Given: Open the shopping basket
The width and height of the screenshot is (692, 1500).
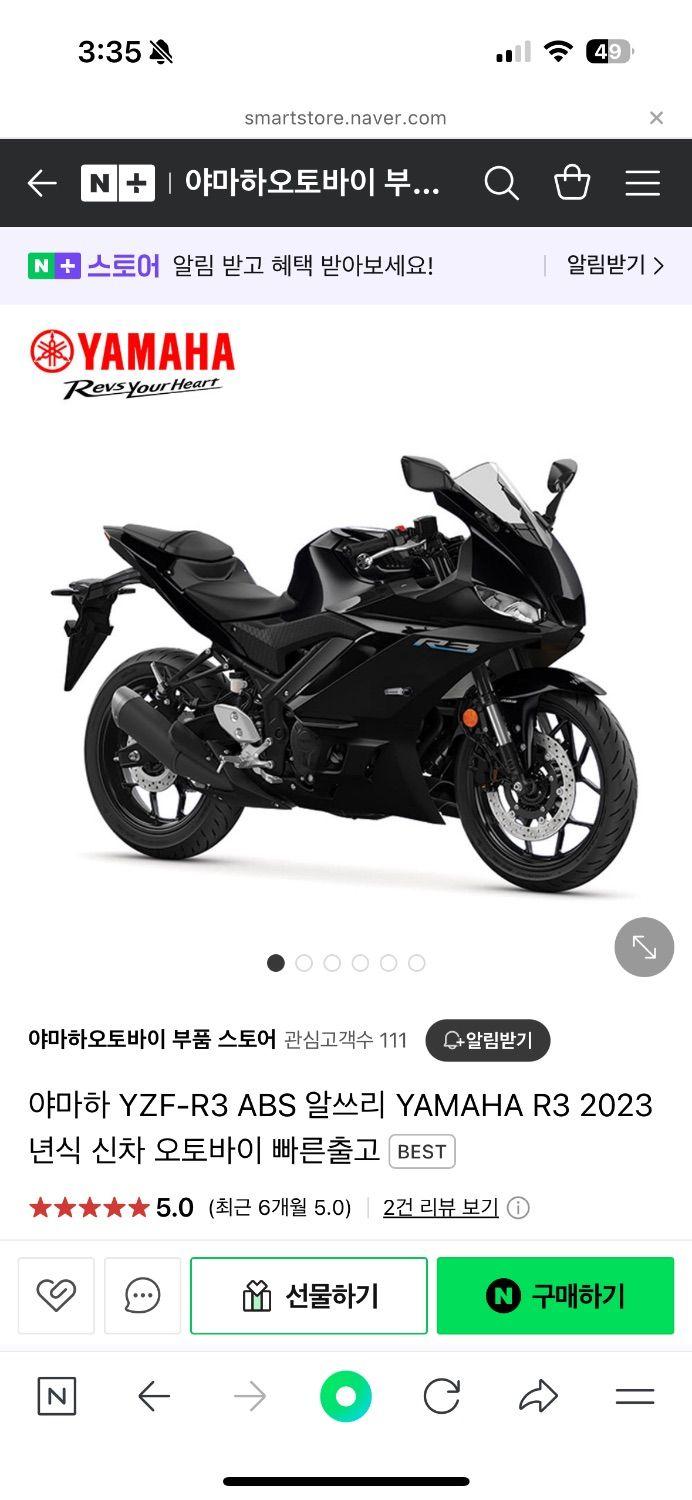Looking at the screenshot, I should coord(572,183).
